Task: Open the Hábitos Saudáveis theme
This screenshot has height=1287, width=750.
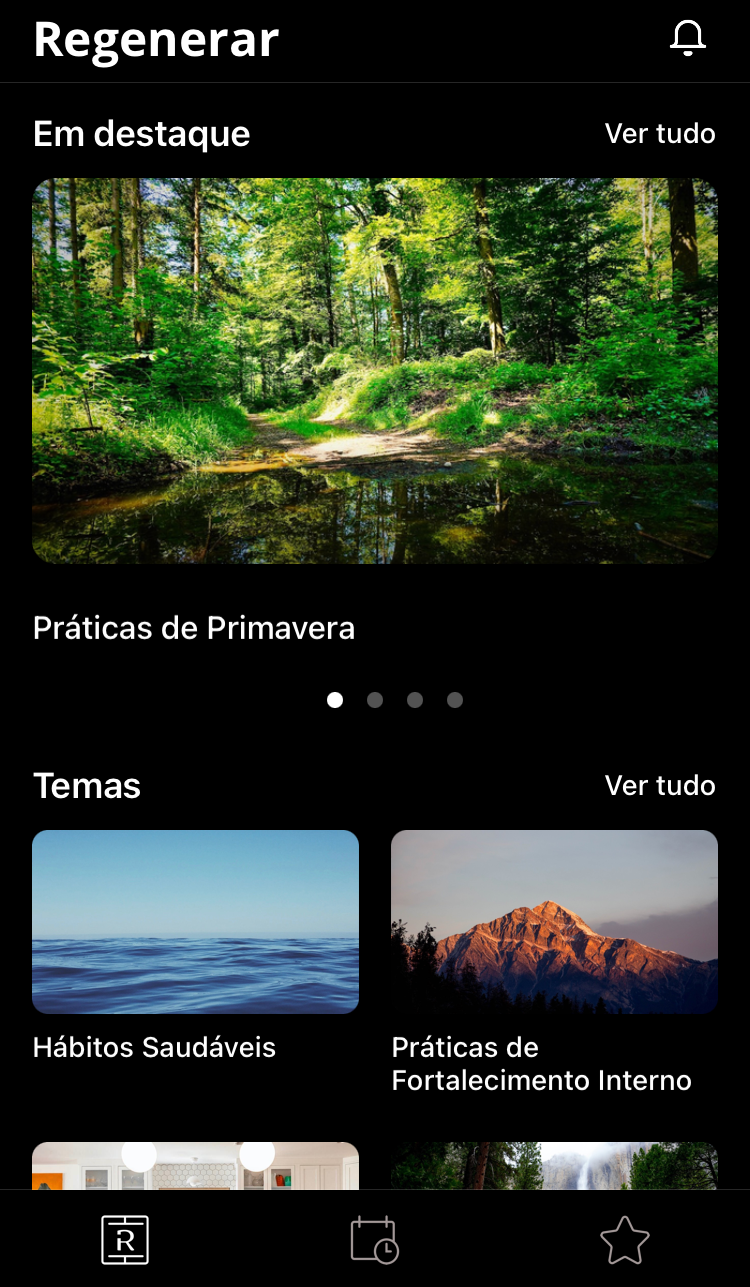Action: (196, 922)
